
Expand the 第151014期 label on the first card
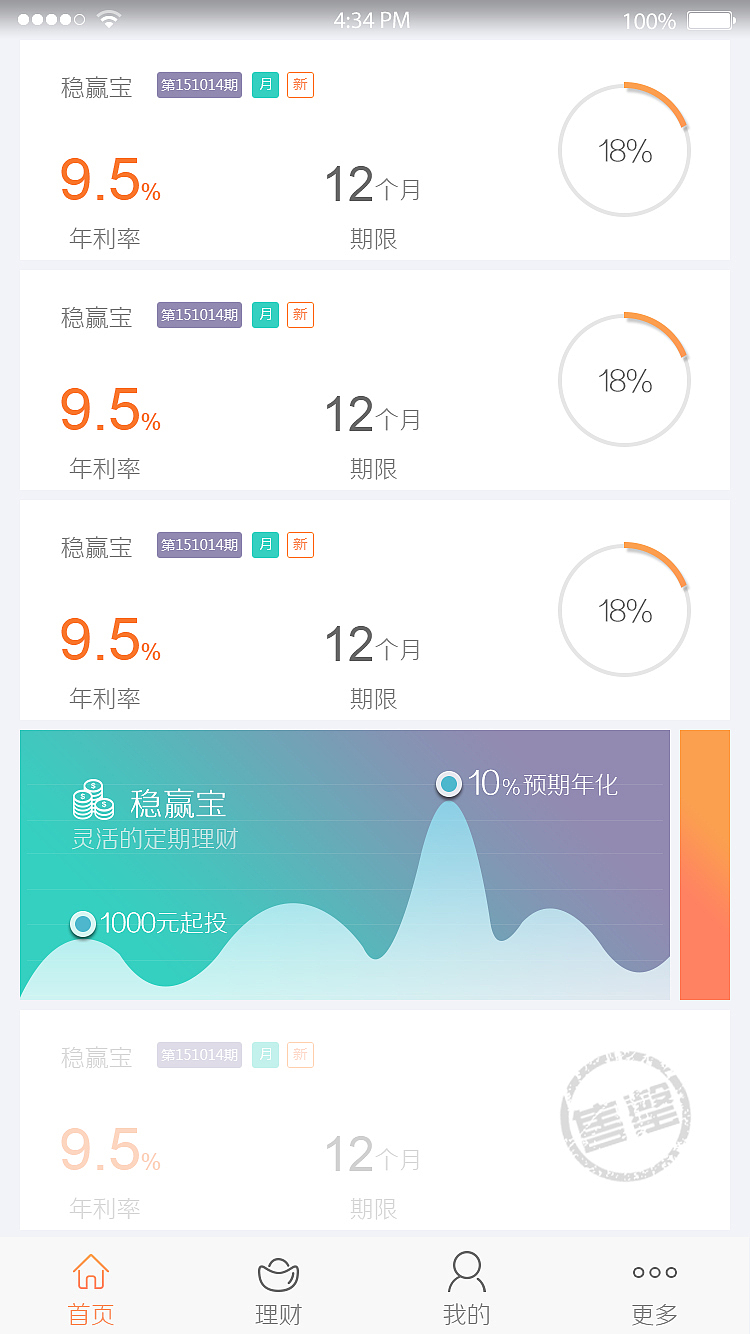(x=198, y=85)
